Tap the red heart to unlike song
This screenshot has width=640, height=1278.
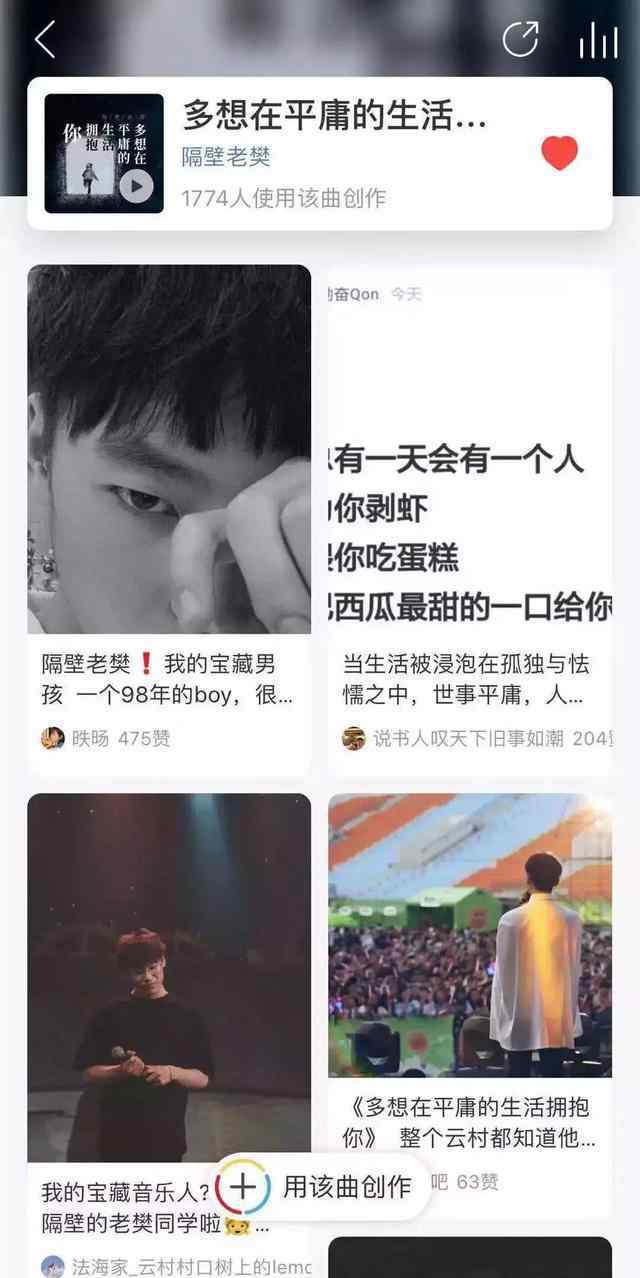(560, 153)
